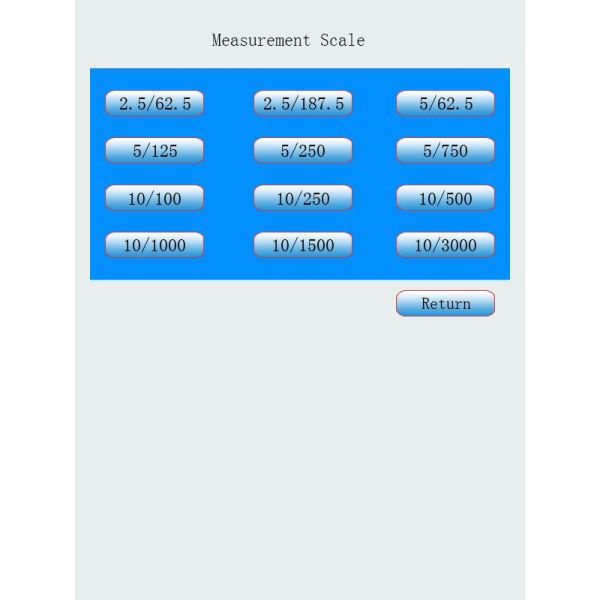The width and height of the screenshot is (600, 600).
Task: Tap the Return button
Action: (445, 304)
